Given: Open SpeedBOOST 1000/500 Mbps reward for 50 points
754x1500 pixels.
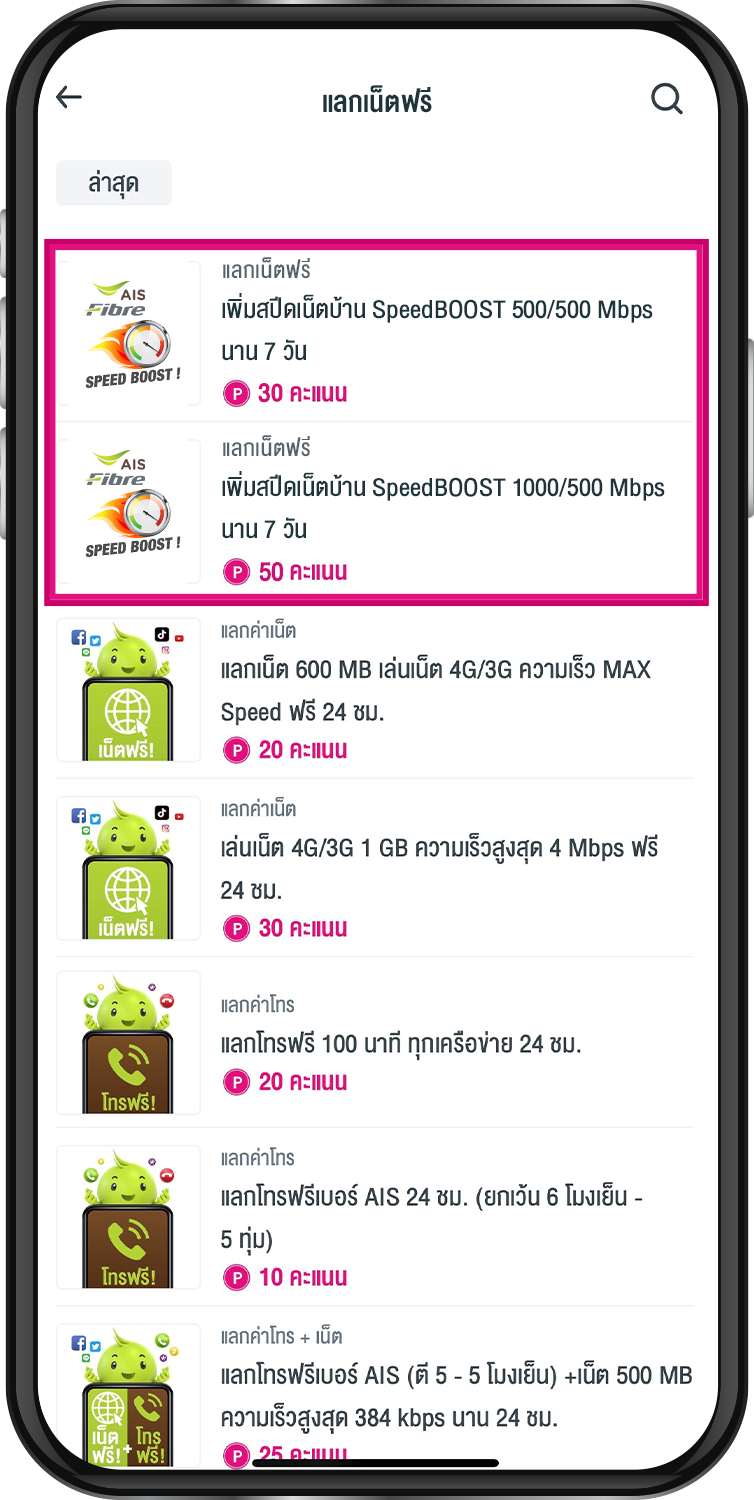Looking at the screenshot, I should [x=376, y=510].
